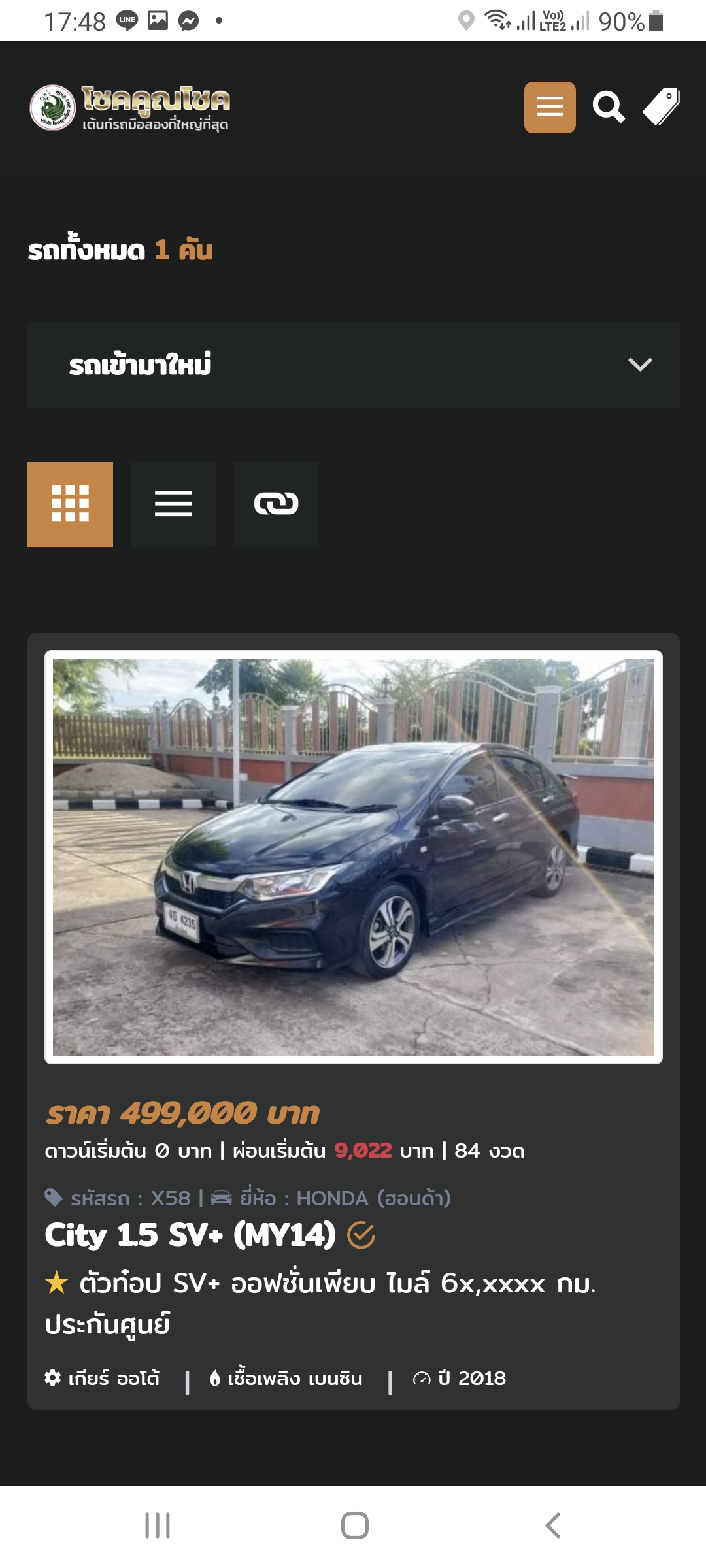
Task: Switch to list view
Action: coord(173,504)
